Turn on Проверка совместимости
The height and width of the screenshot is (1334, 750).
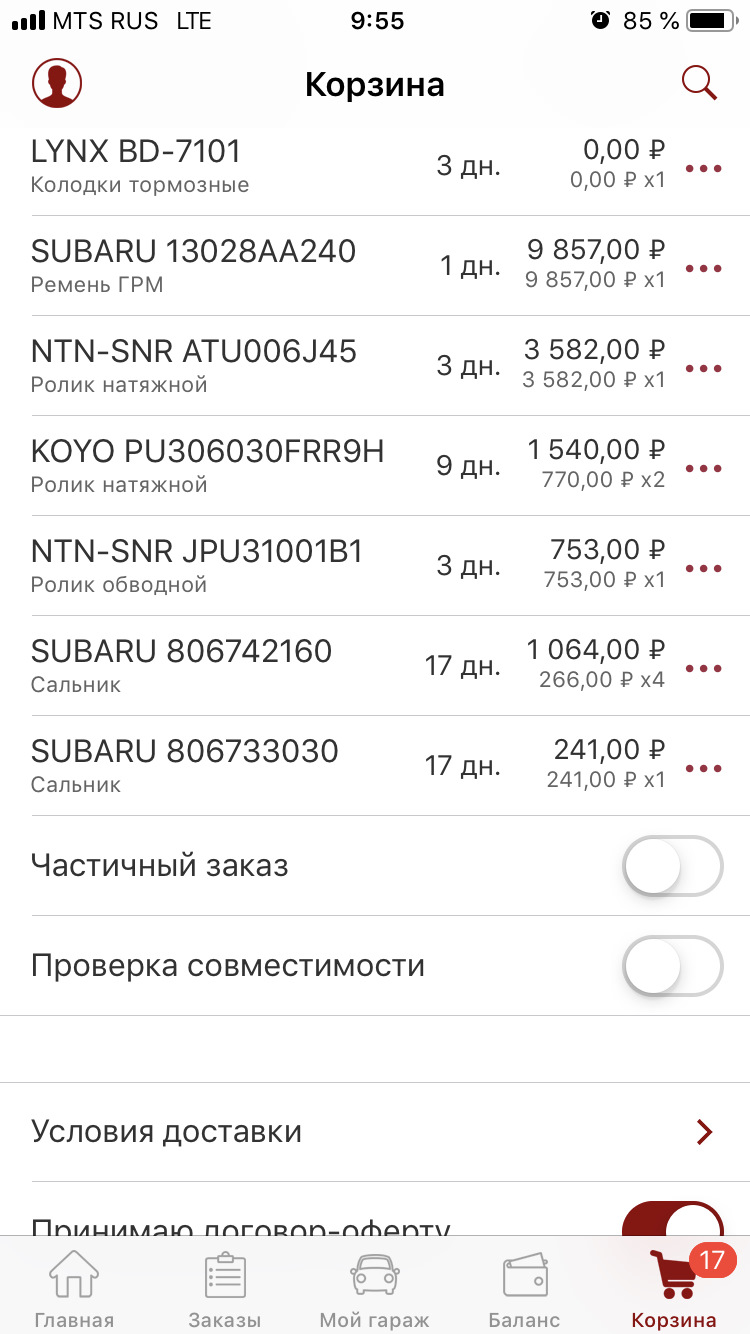672,966
